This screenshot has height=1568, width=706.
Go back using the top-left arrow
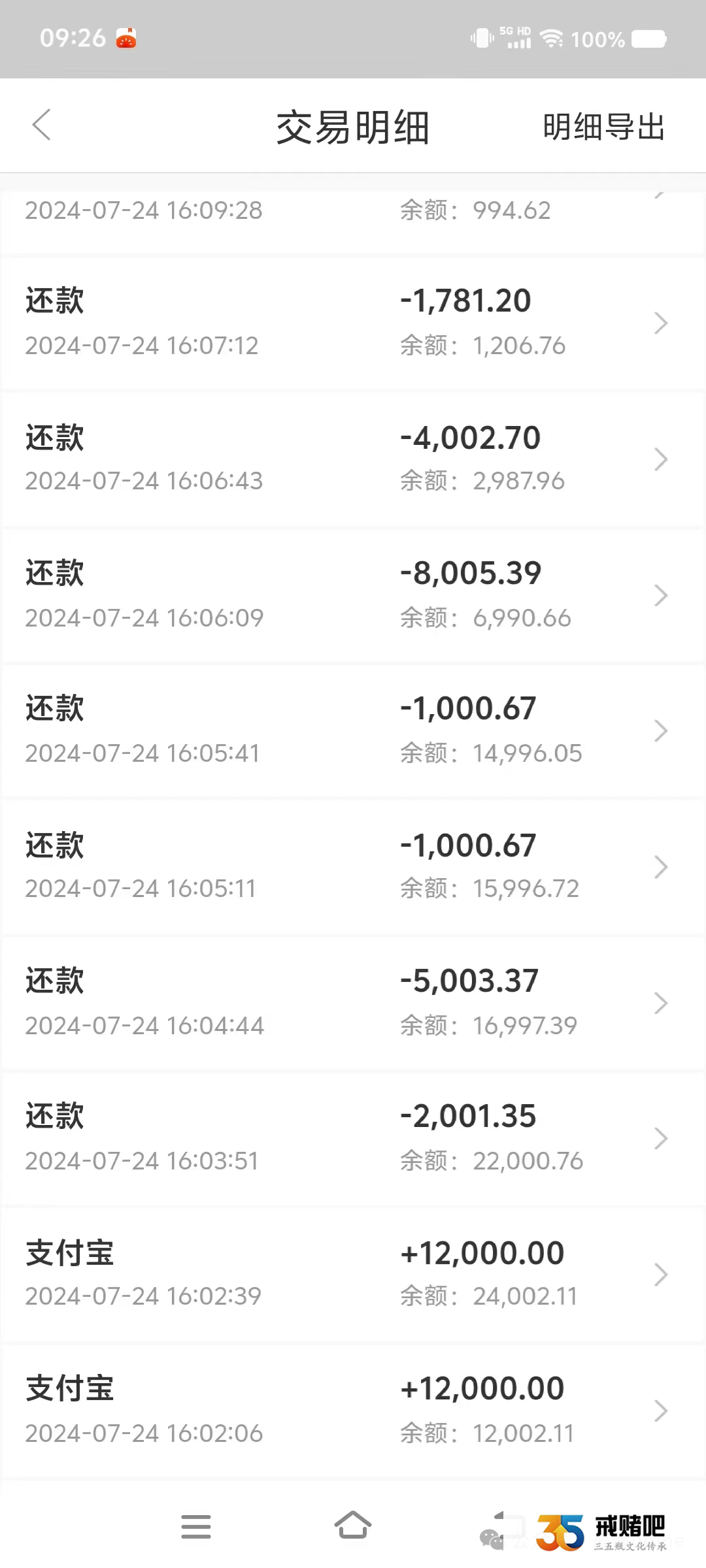(x=41, y=125)
